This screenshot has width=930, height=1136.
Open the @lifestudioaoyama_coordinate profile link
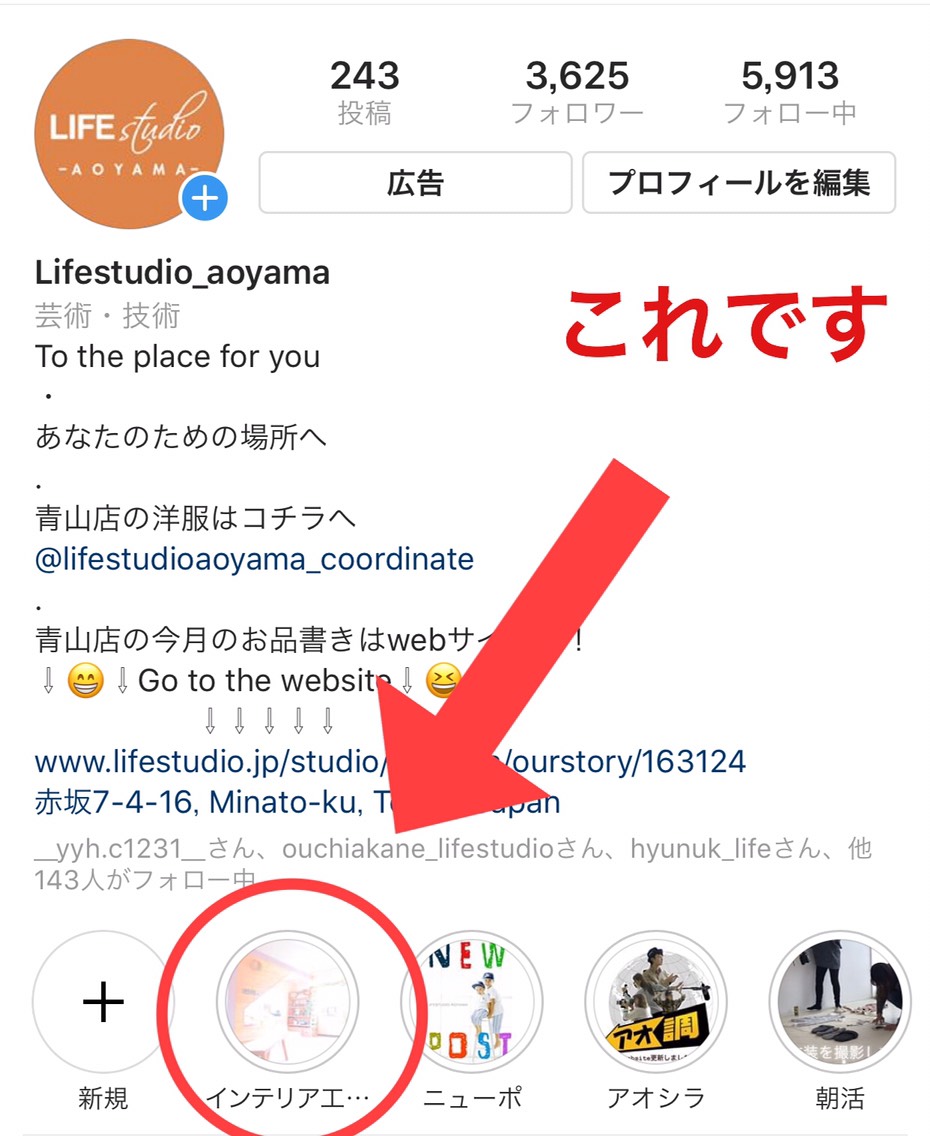254,559
